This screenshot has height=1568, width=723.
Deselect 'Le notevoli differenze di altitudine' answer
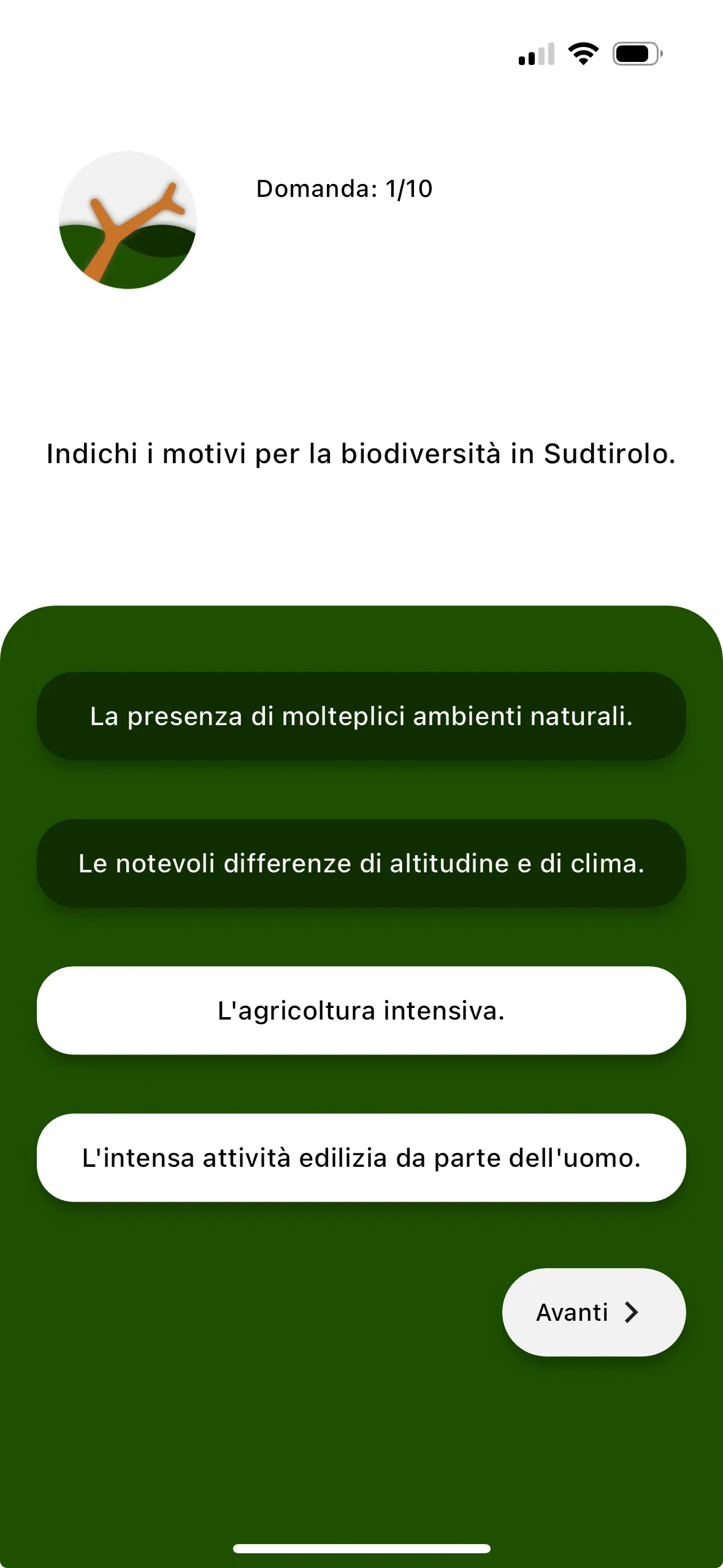[361, 863]
